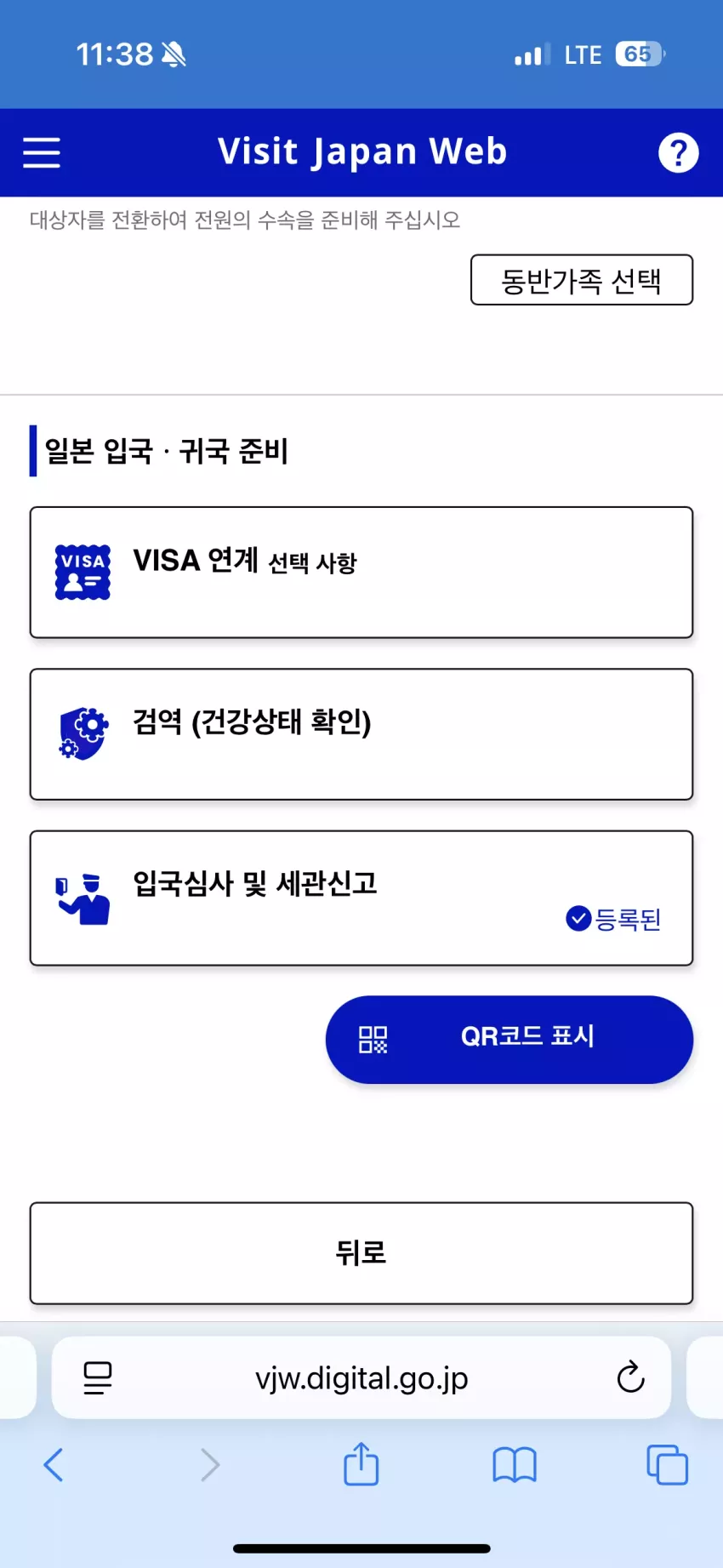Open Safari tabs overview

tap(668, 1465)
